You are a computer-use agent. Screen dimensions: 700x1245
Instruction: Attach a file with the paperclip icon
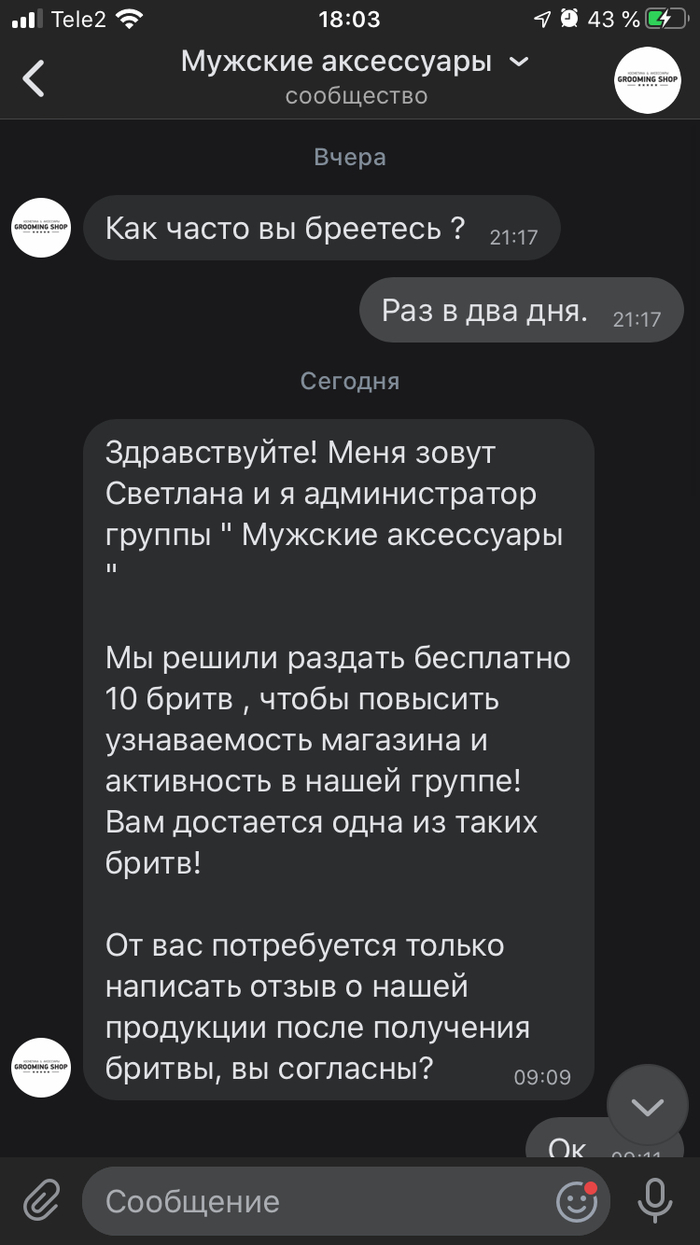pos(41,1200)
